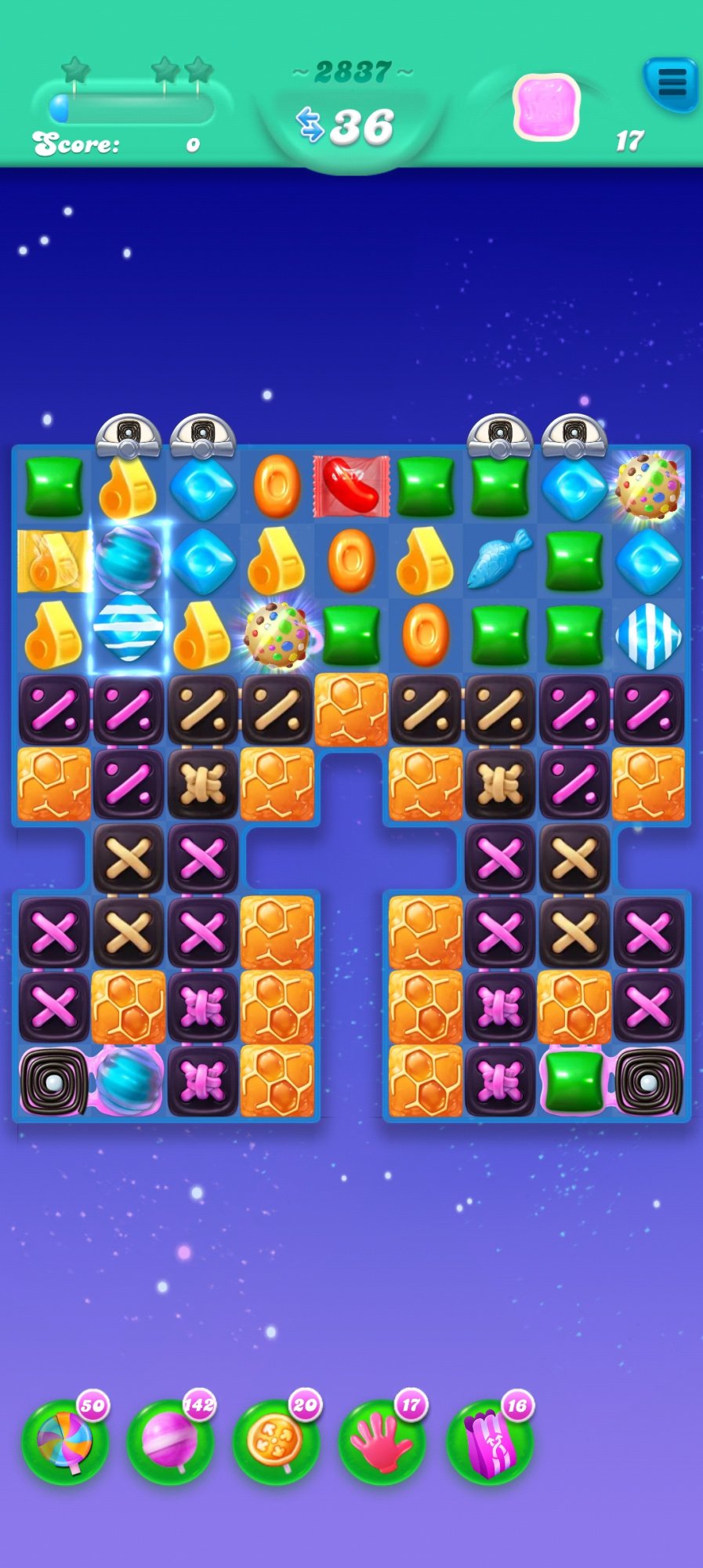Use the orange lollipop booster with 20
703x1568 pixels.
pyautogui.click(x=276, y=1443)
